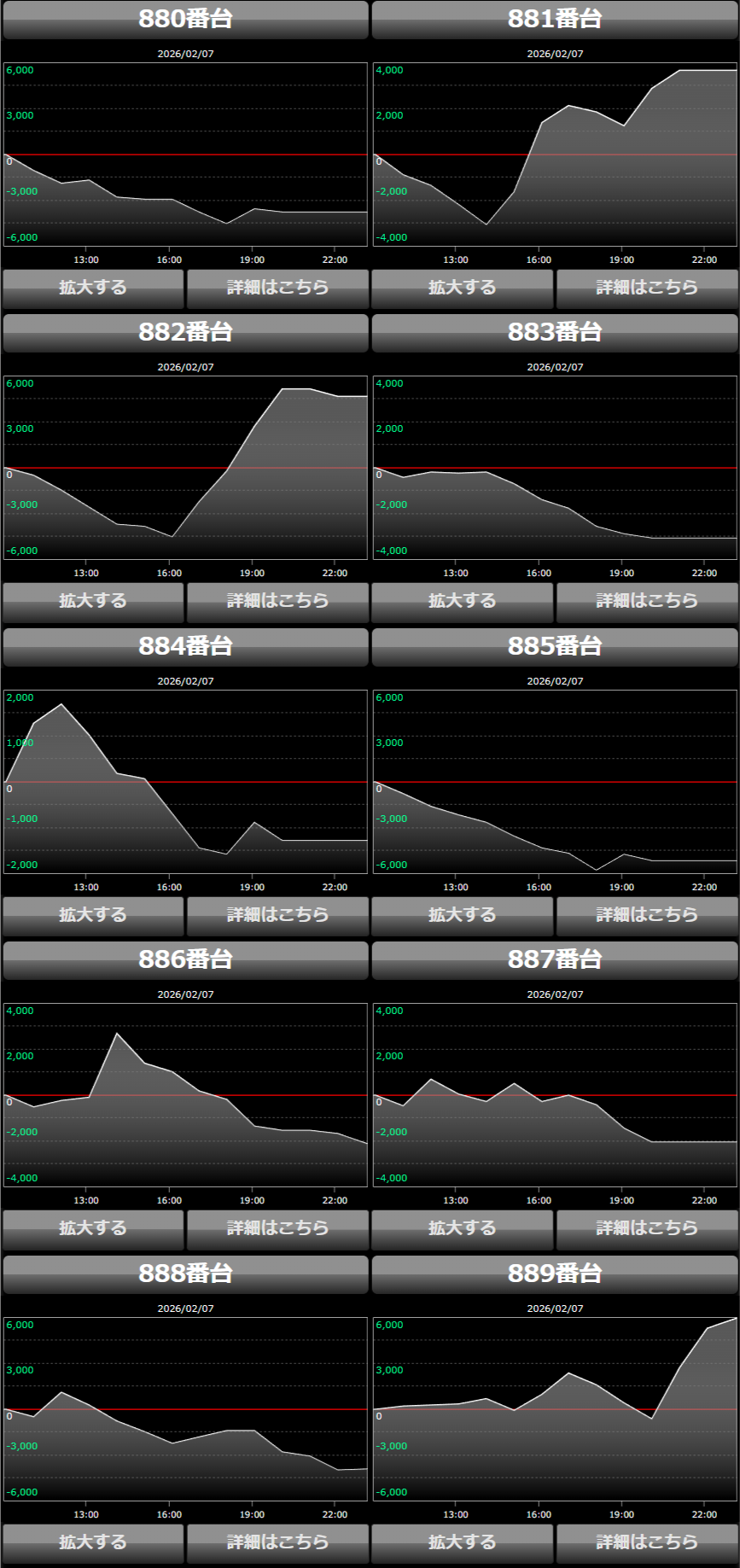Tap 拡大する below 885番台
740x1568 pixels.
(x=463, y=915)
